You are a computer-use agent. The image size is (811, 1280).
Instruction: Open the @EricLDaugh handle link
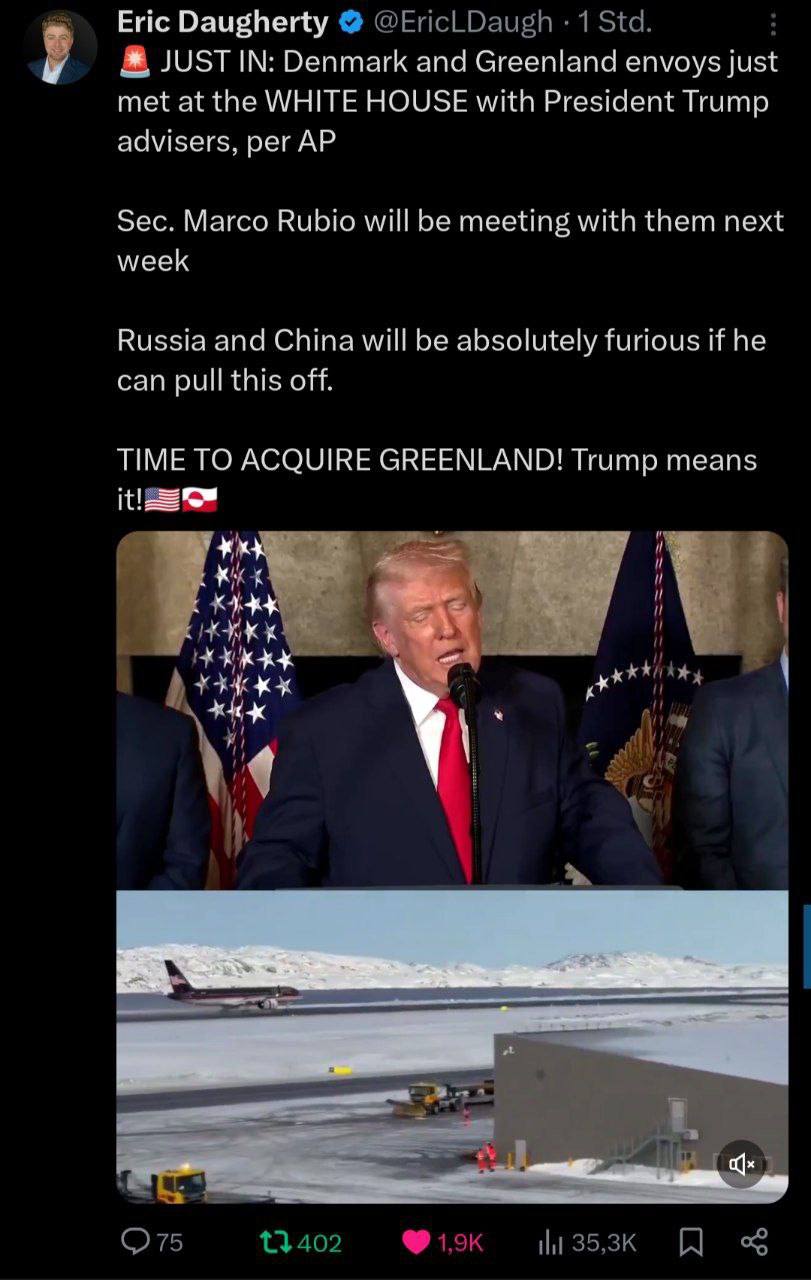click(x=462, y=21)
